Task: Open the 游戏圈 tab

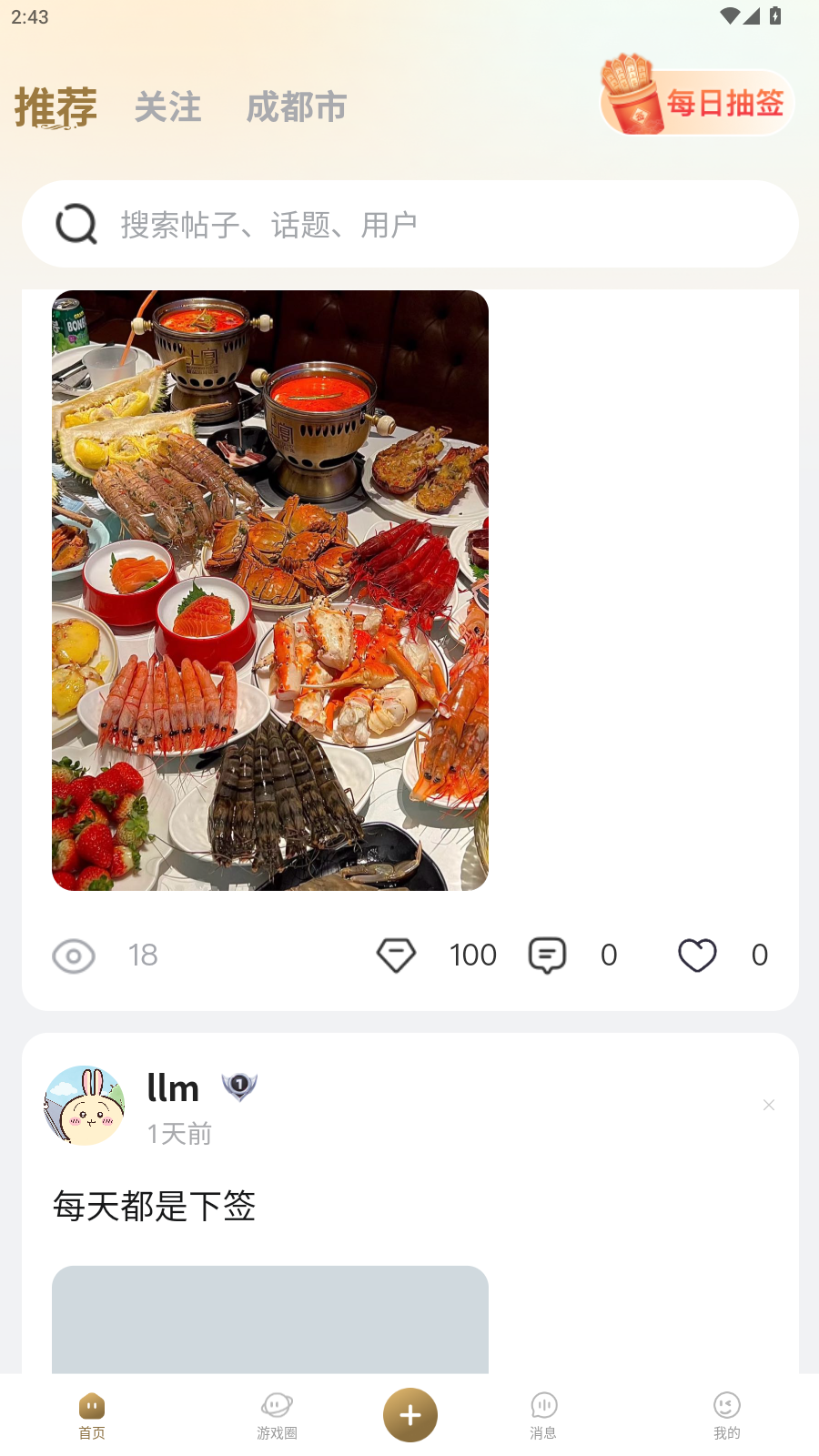Action: tap(277, 1415)
